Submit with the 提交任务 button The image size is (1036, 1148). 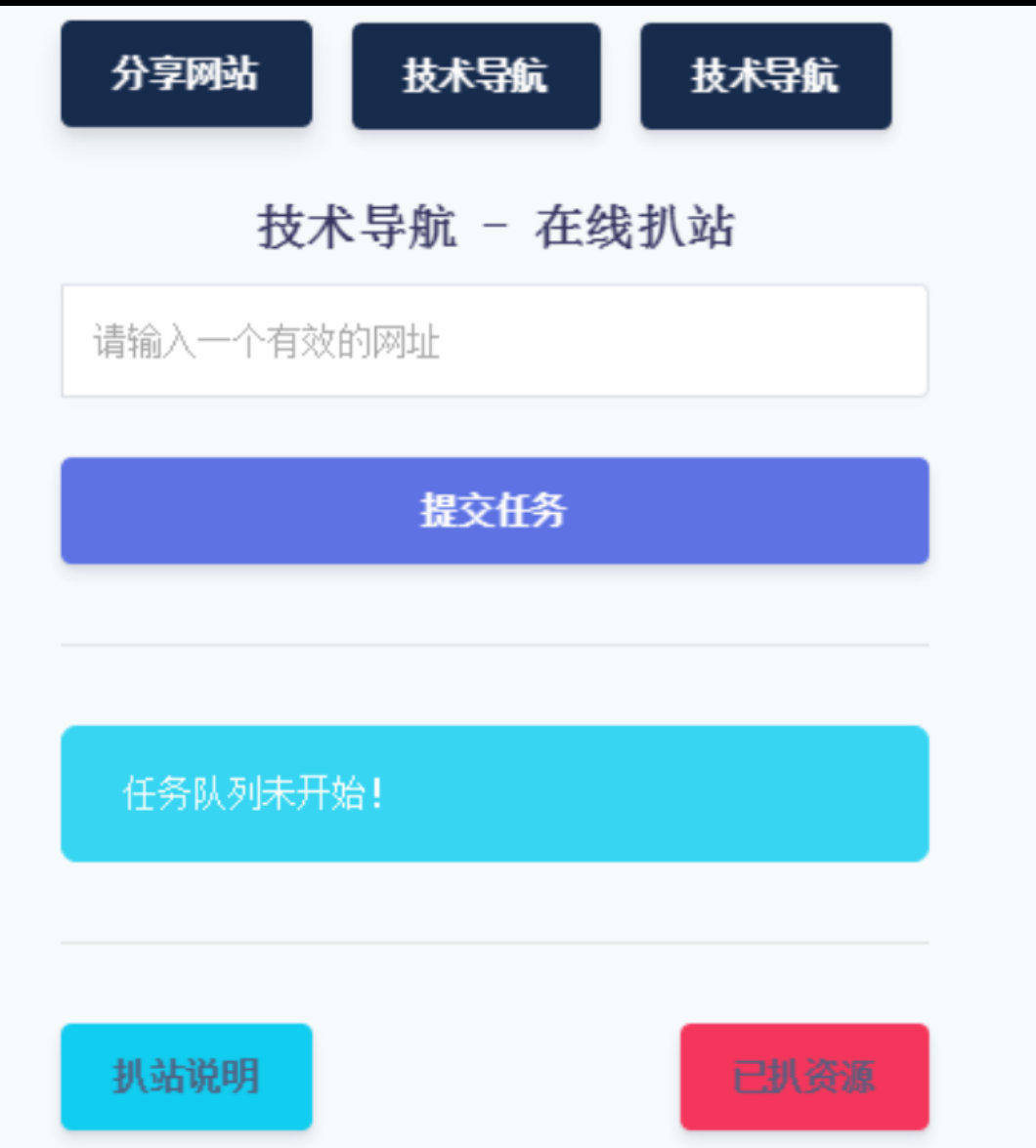point(494,510)
